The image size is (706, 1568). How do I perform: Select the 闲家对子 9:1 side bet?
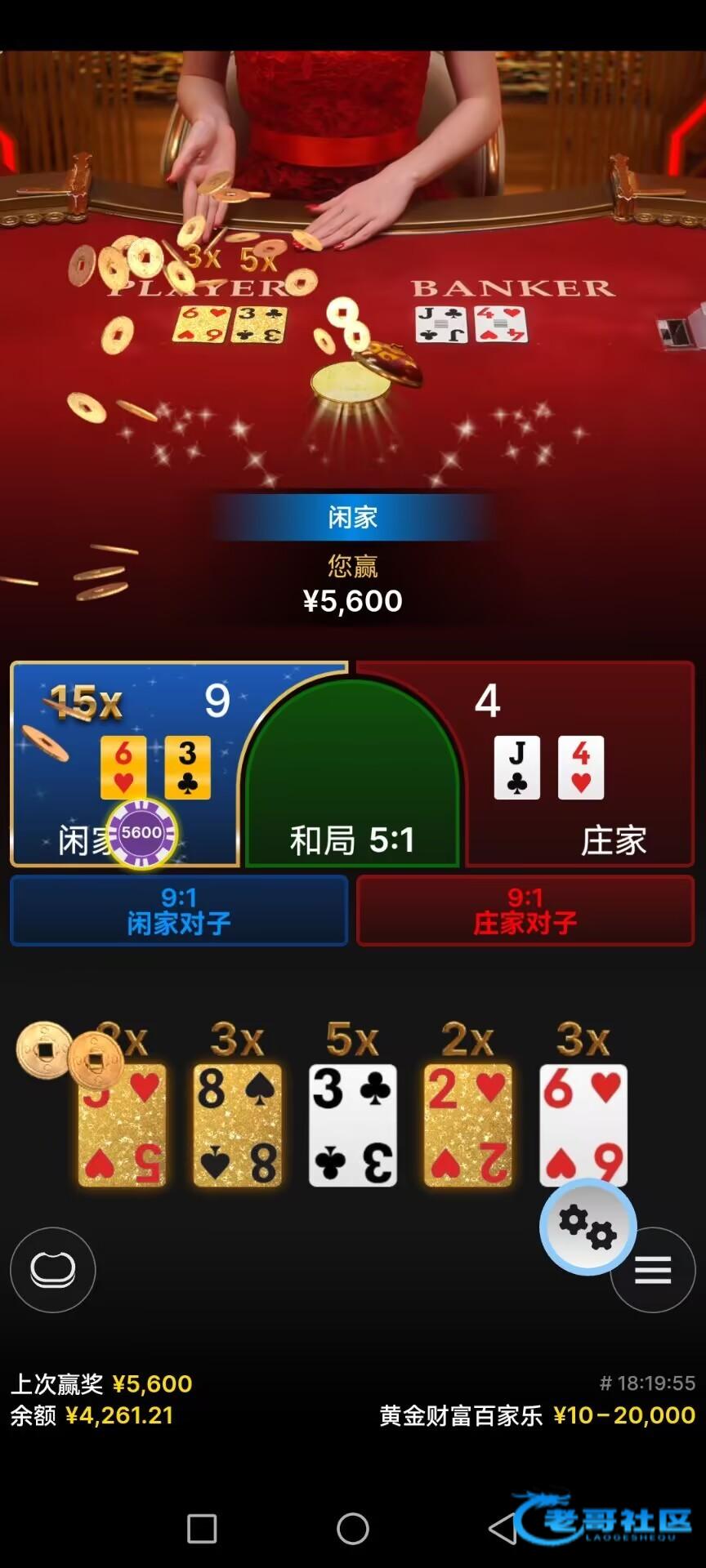coord(179,911)
